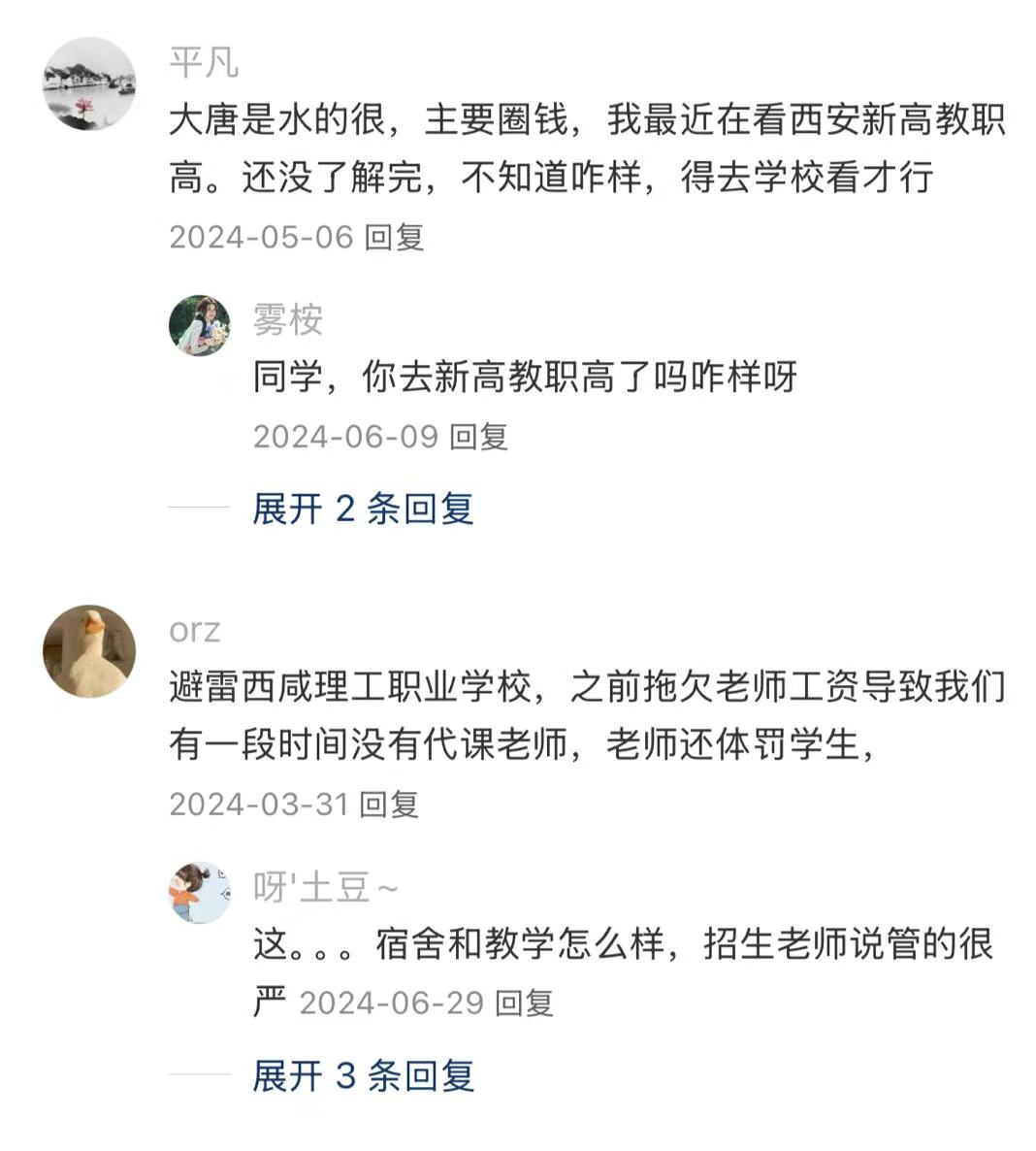Screen dimensions: 1036x1151
Task: Open 雾桉's profile avatar
Action: (x=200, y=325)
